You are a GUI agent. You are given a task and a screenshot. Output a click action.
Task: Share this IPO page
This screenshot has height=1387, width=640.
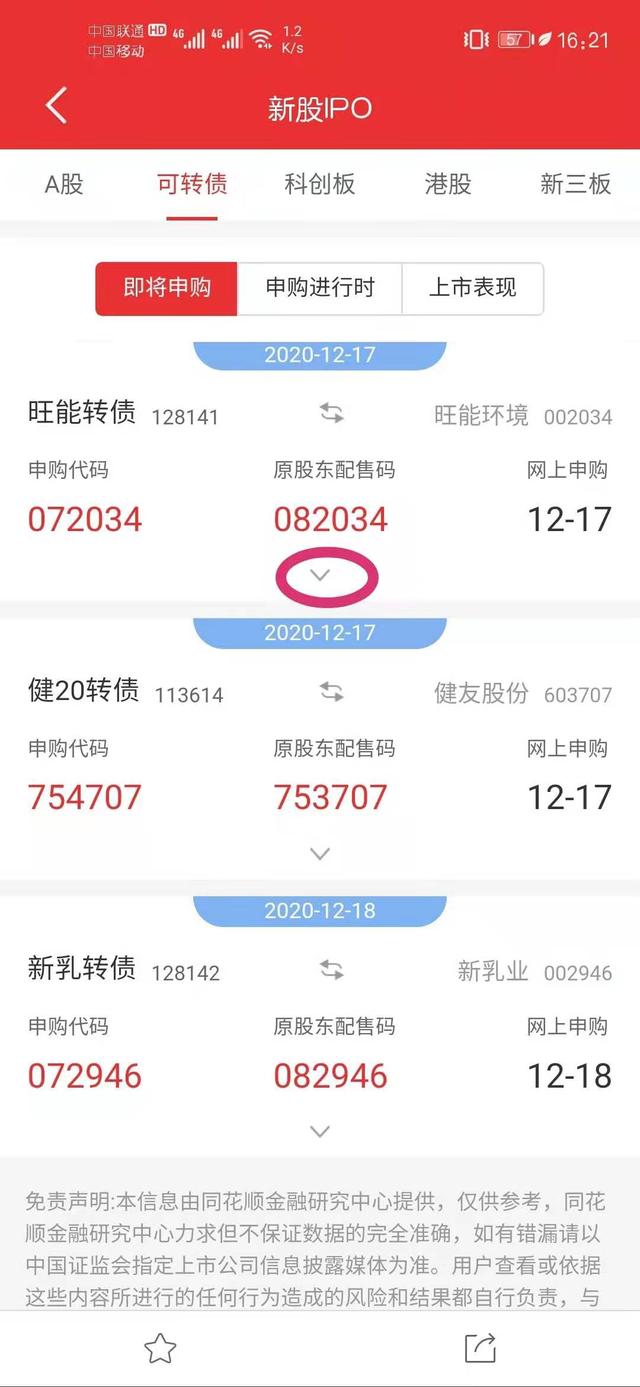tap(480, 1348)
